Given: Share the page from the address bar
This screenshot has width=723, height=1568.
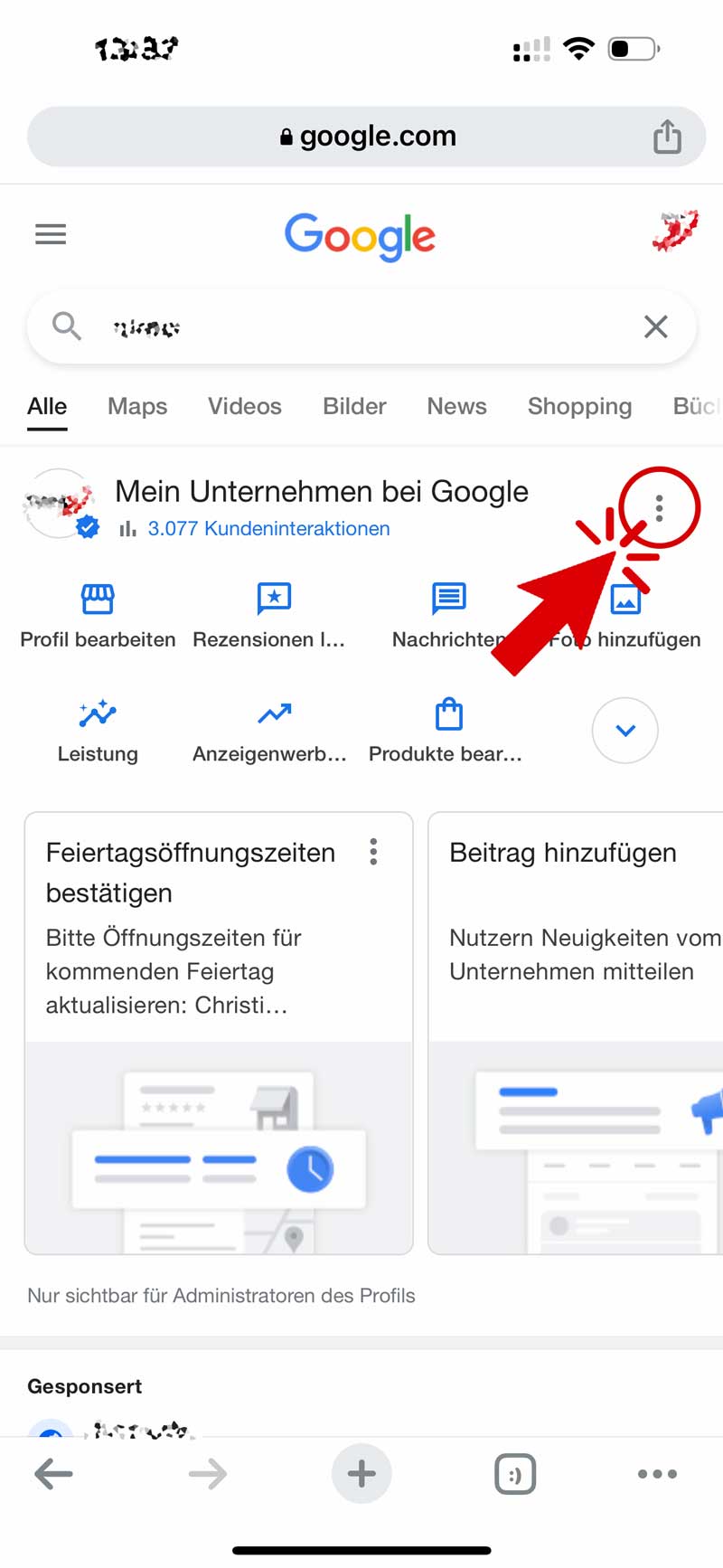Looking at the screenshot, I should pyautogui.click(x=667, y=137).
